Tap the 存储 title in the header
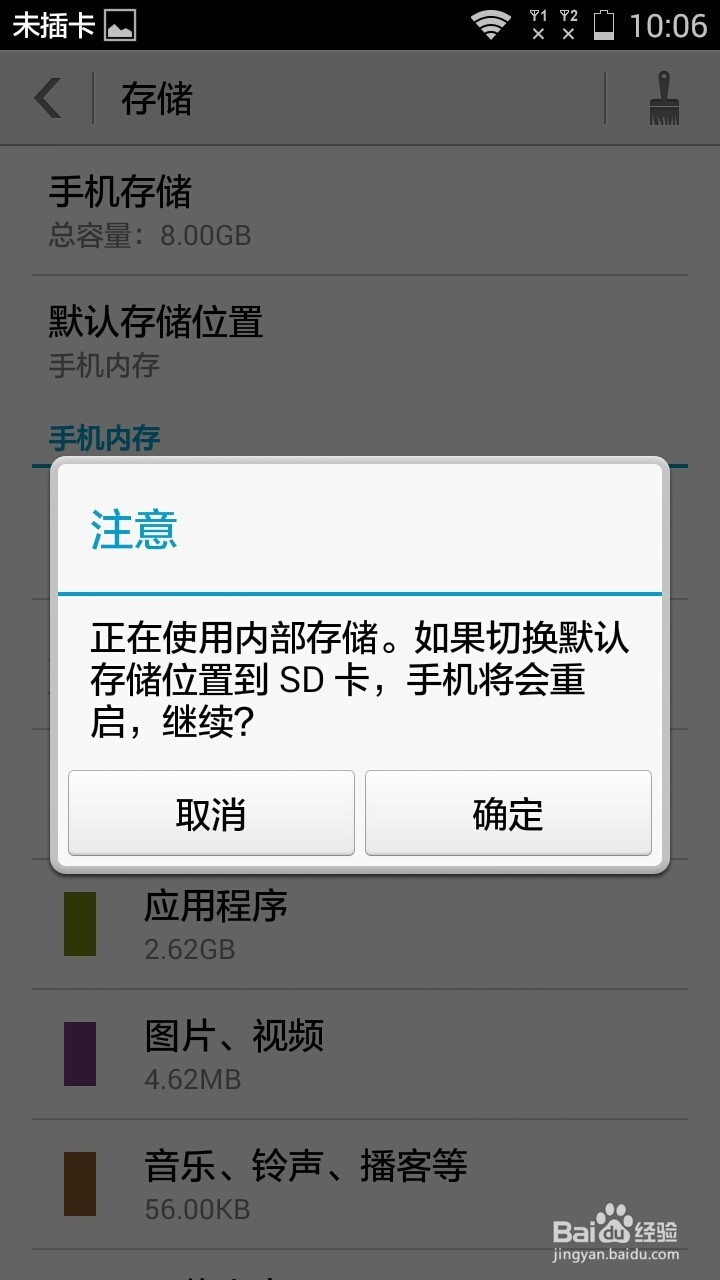The height and width of the screenshot is (1280, 720). coord(156,99)
